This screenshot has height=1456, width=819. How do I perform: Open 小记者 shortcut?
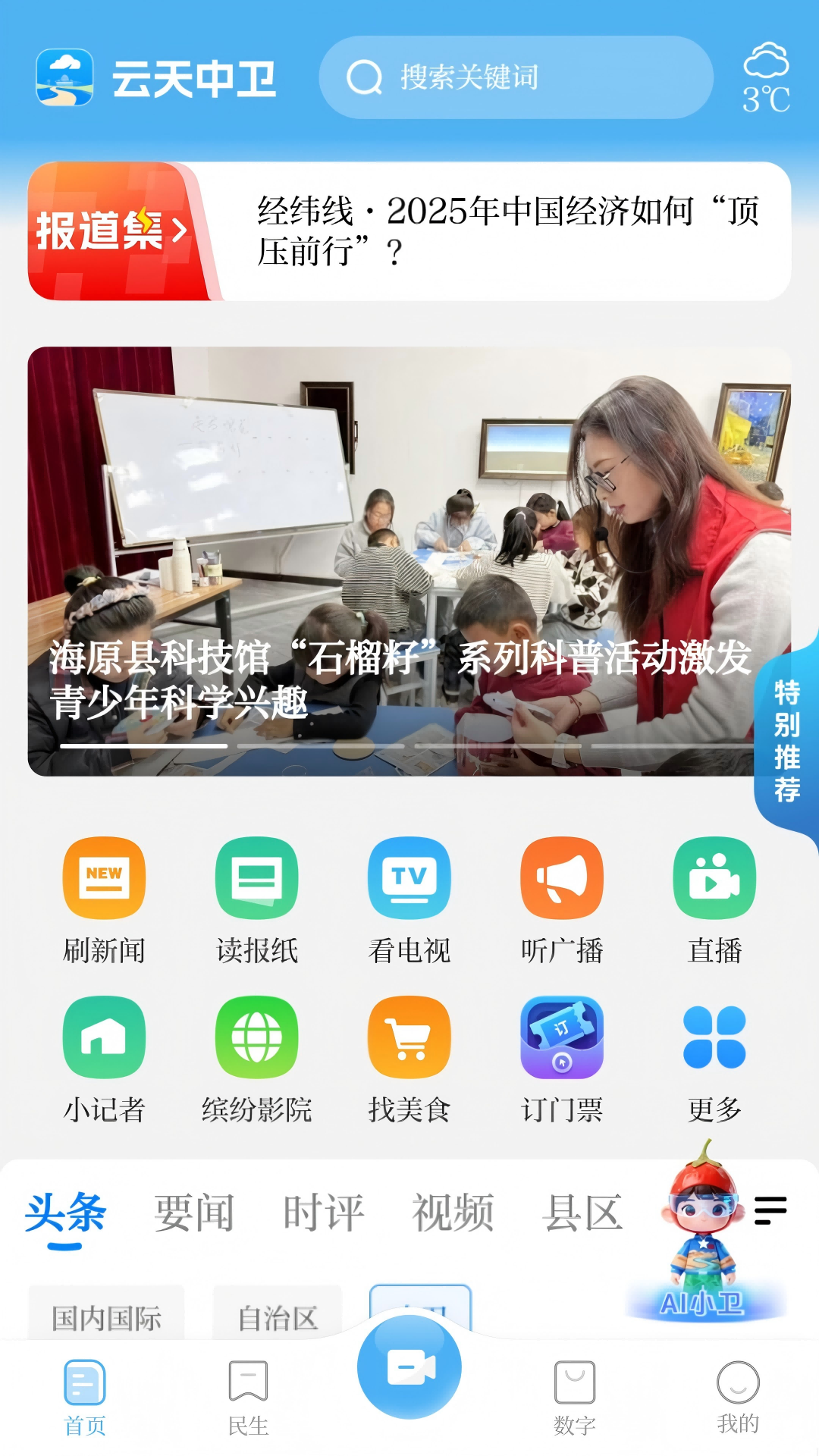coord(104,1059)
